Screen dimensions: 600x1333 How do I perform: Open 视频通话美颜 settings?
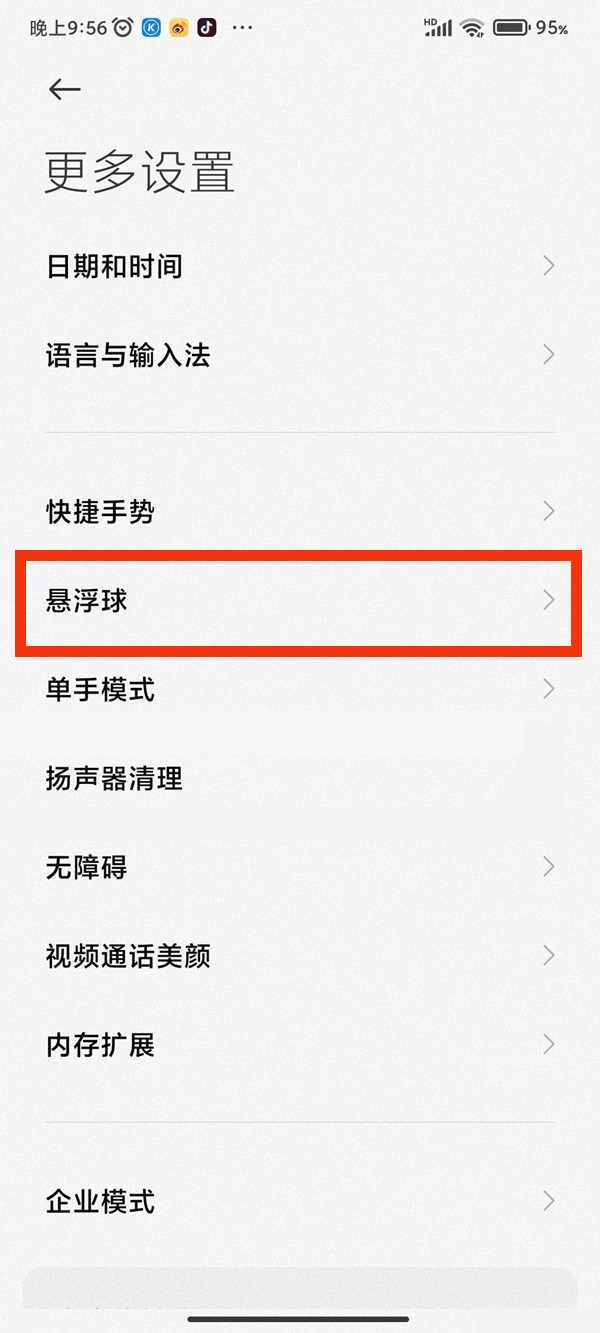(300, 956)
